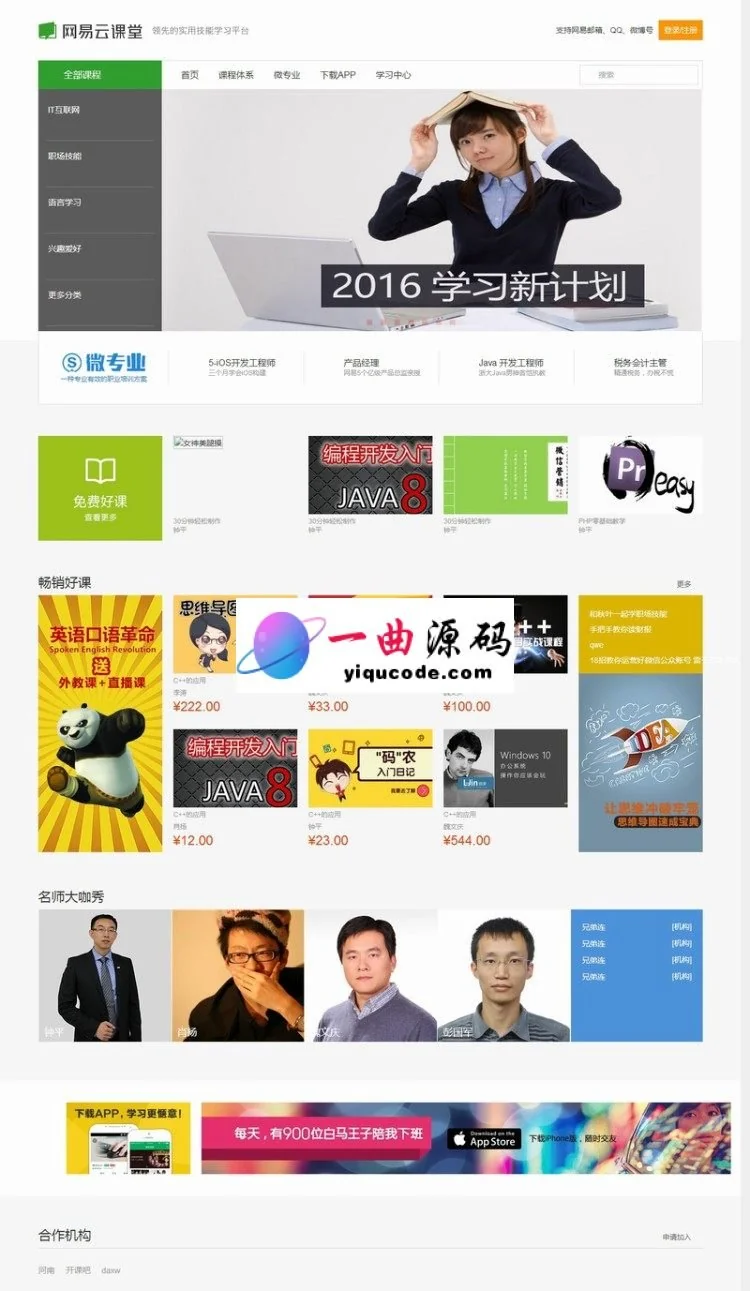View teacher 钟平's profile card
The image size is (750, 1291).
[105, 975]
